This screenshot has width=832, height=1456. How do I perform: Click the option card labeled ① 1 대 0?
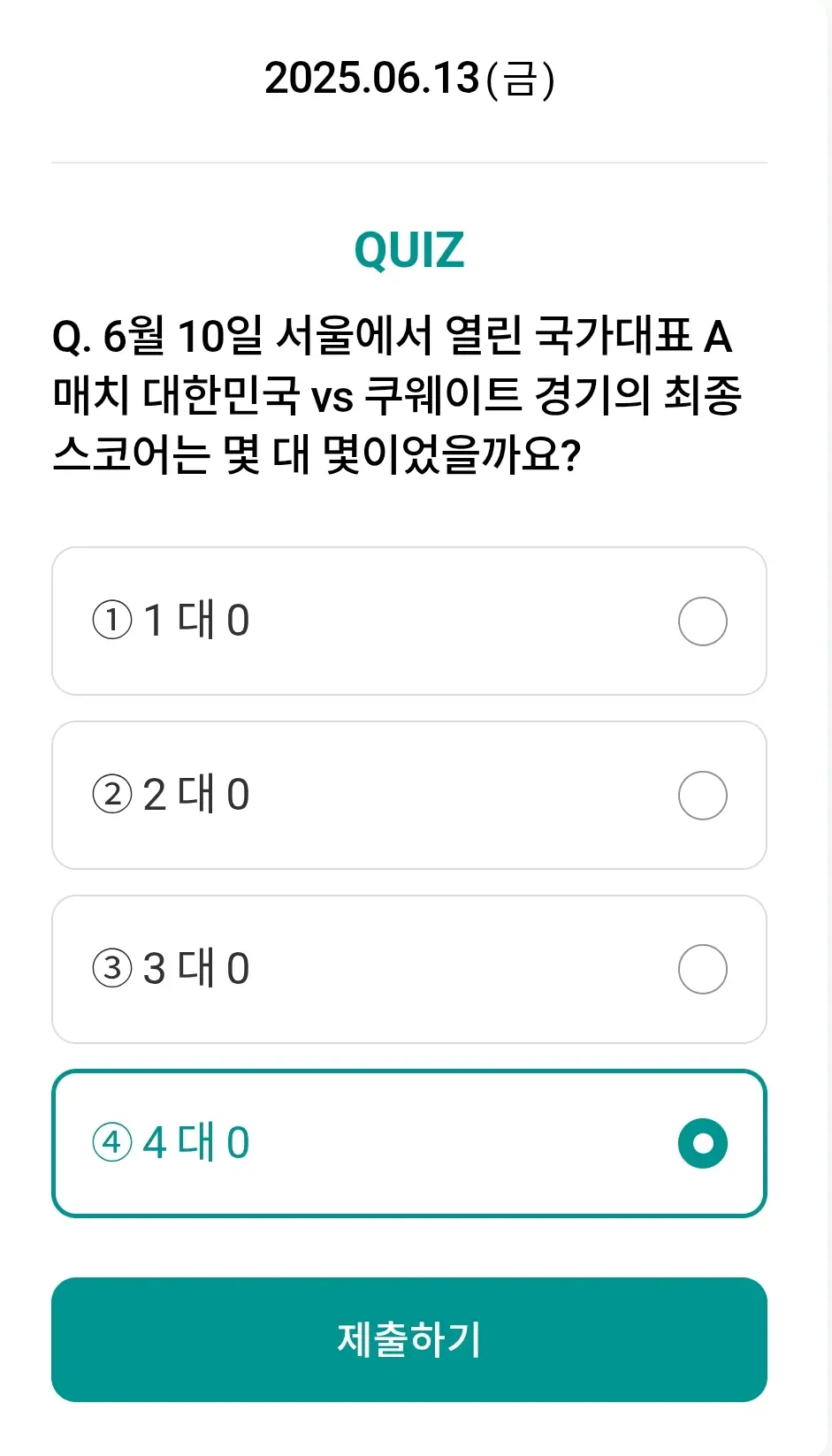[411, 621]
